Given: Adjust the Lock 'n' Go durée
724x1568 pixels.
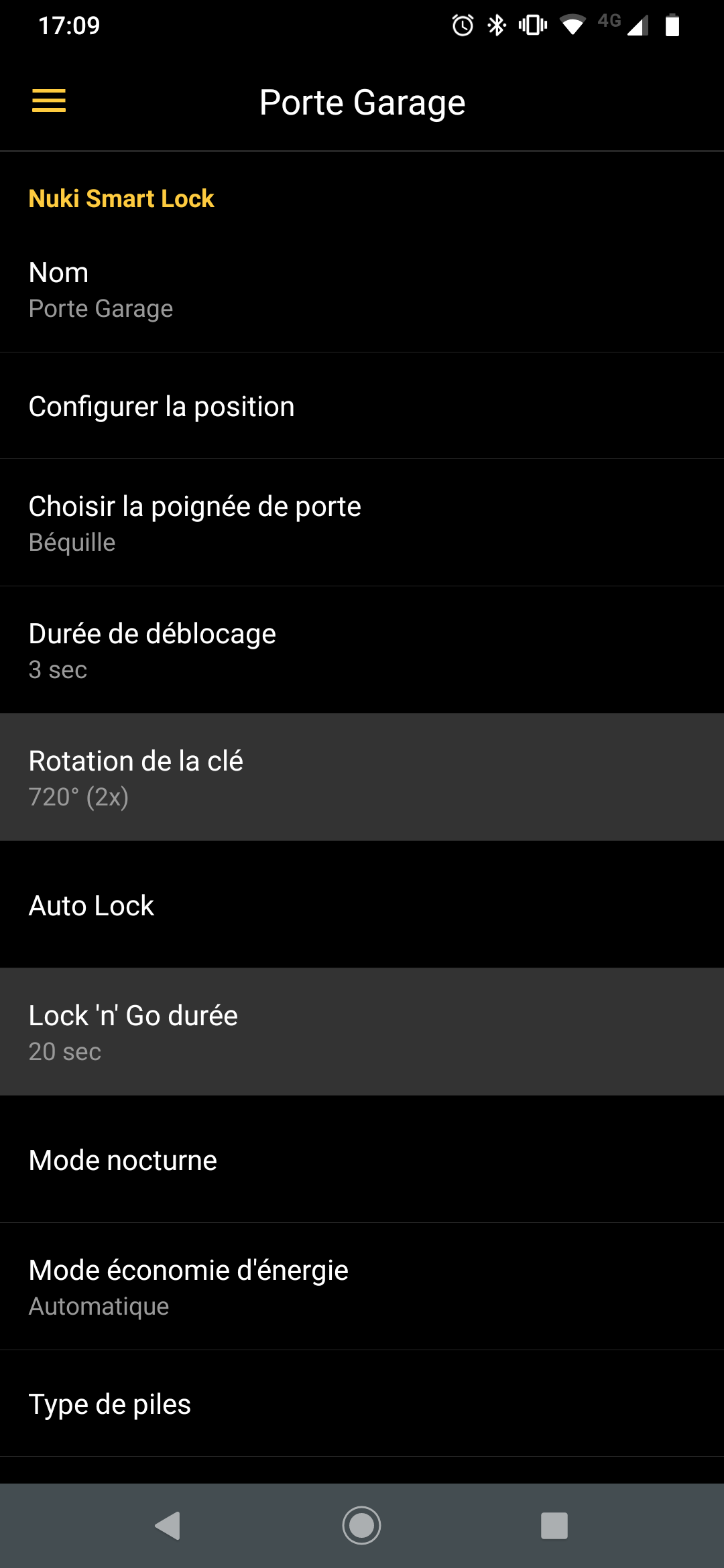Looking at the screenshot, I should click(x=362, y=1033).
